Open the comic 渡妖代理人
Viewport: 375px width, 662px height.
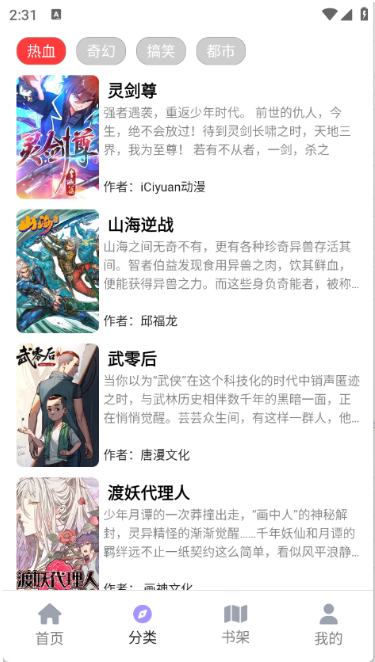[188, 534]
